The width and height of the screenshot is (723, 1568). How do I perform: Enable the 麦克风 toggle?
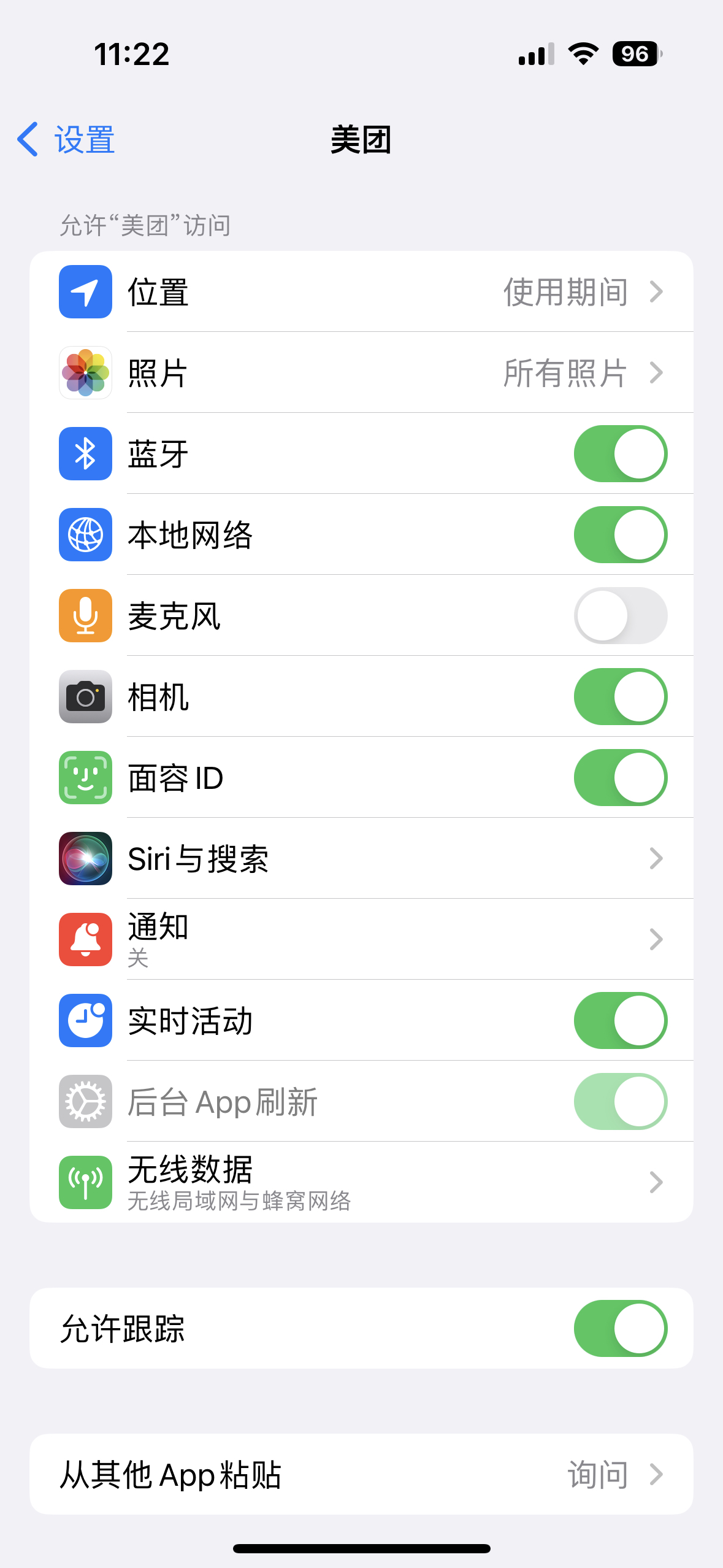click(x=619, y=615)
